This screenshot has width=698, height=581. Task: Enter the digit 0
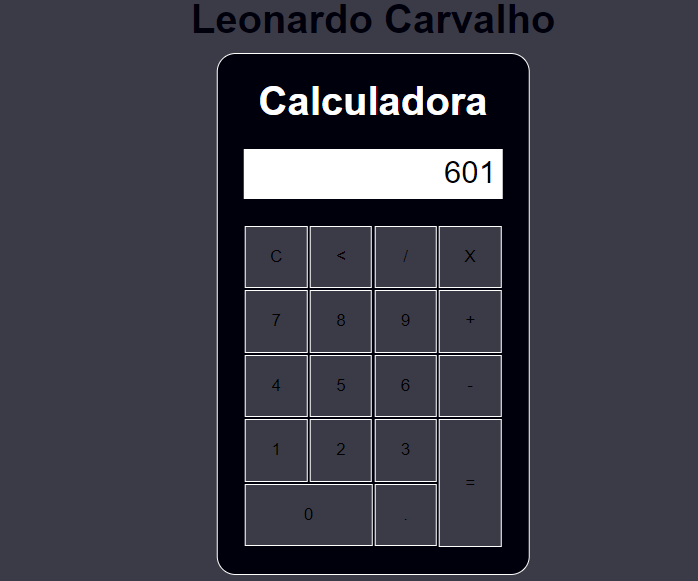click(x=308, y=515)
